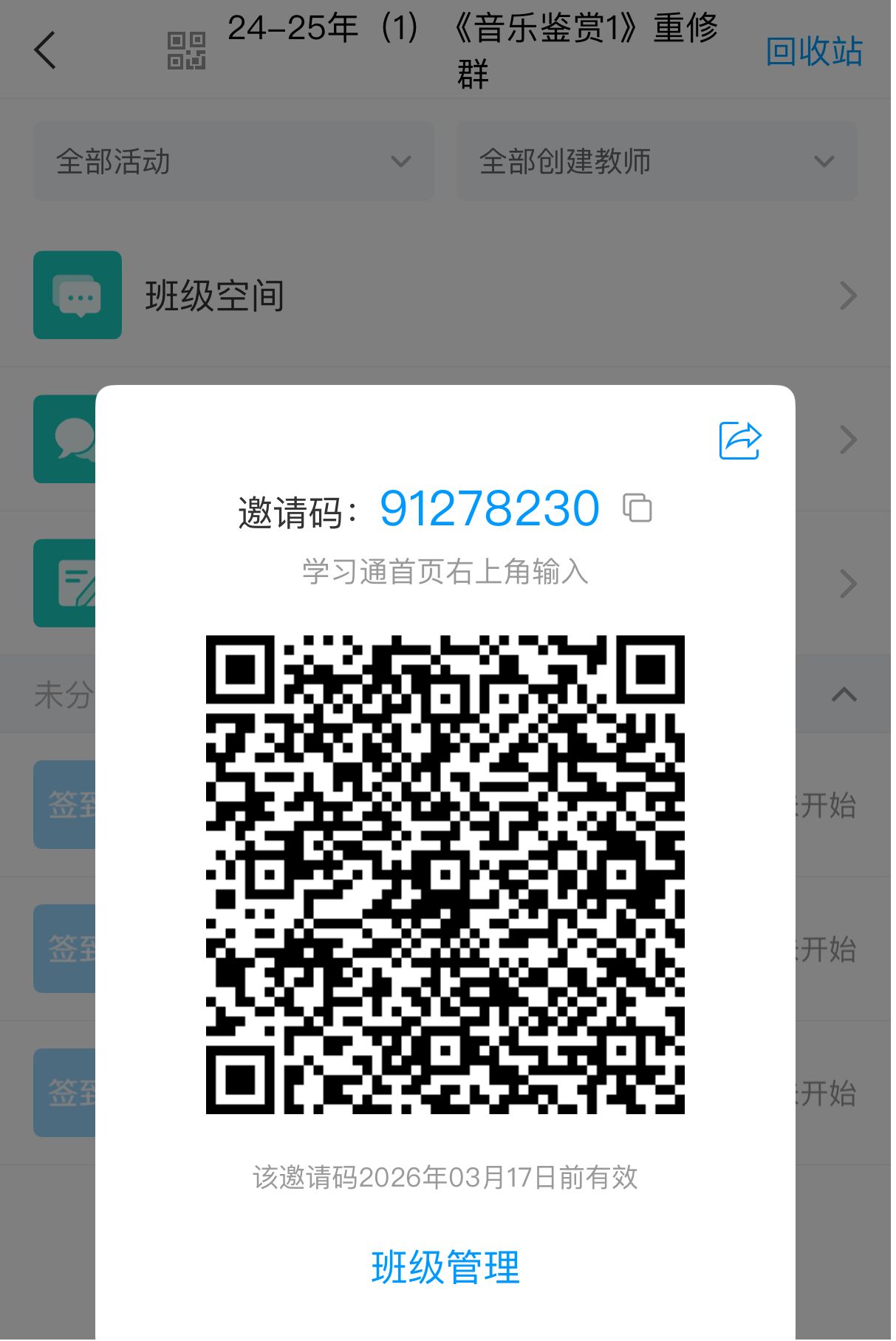Open 班级管理 class management
This screenshot has width=896, height=1341.
[x=445, y=1268]
